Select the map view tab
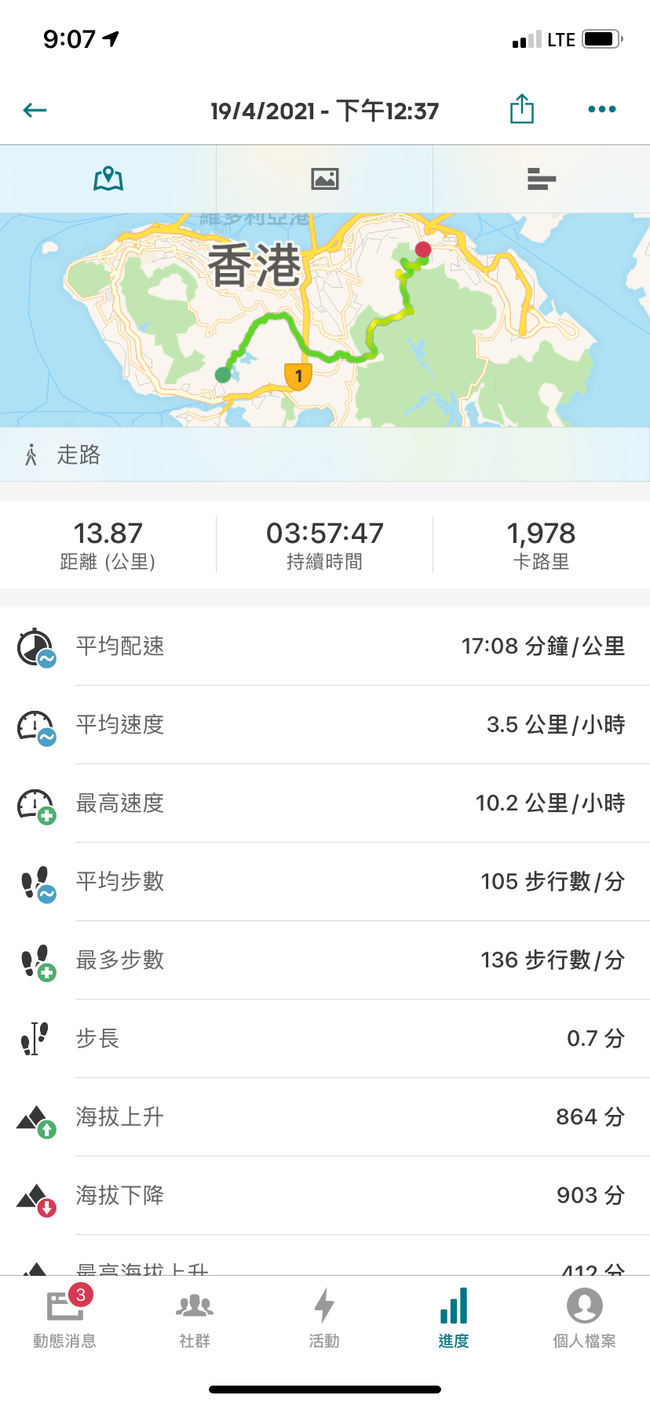Image resolution: width=650 pixels, height=1406 pixels. click(x=108, y=179)
